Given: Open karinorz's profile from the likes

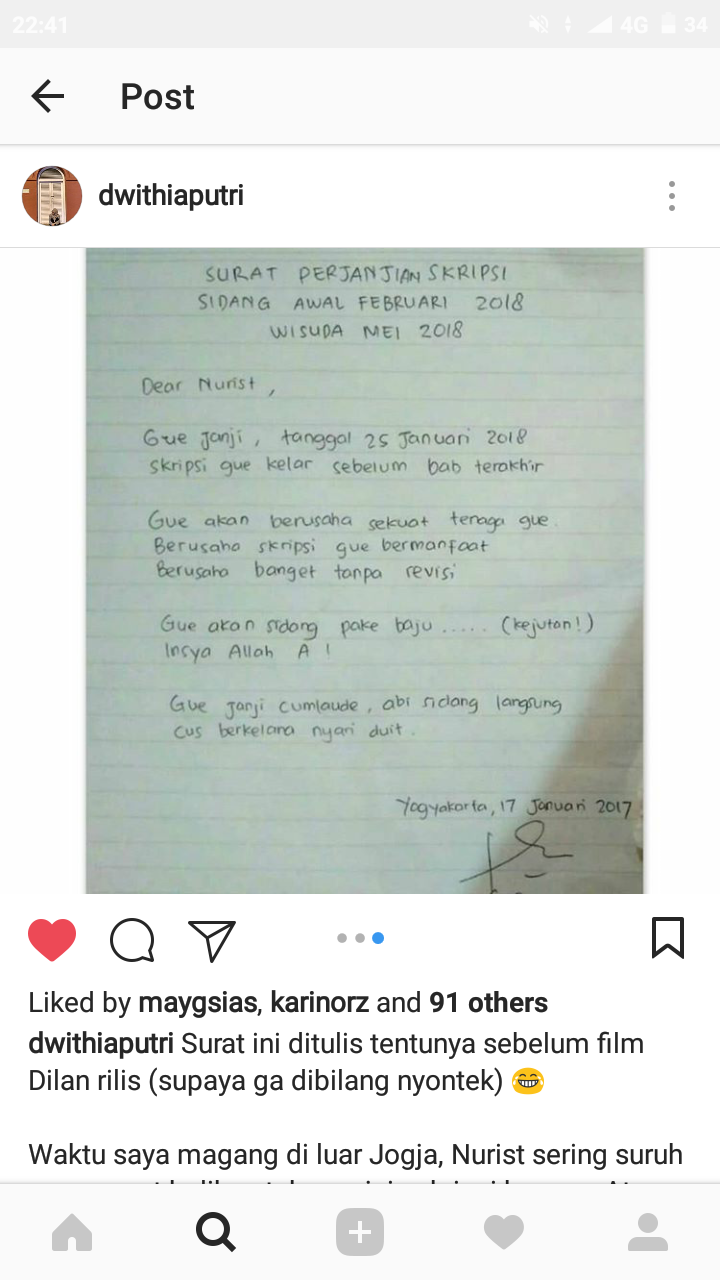Looking at the screenshot, I should click(x=320, y=1003).
